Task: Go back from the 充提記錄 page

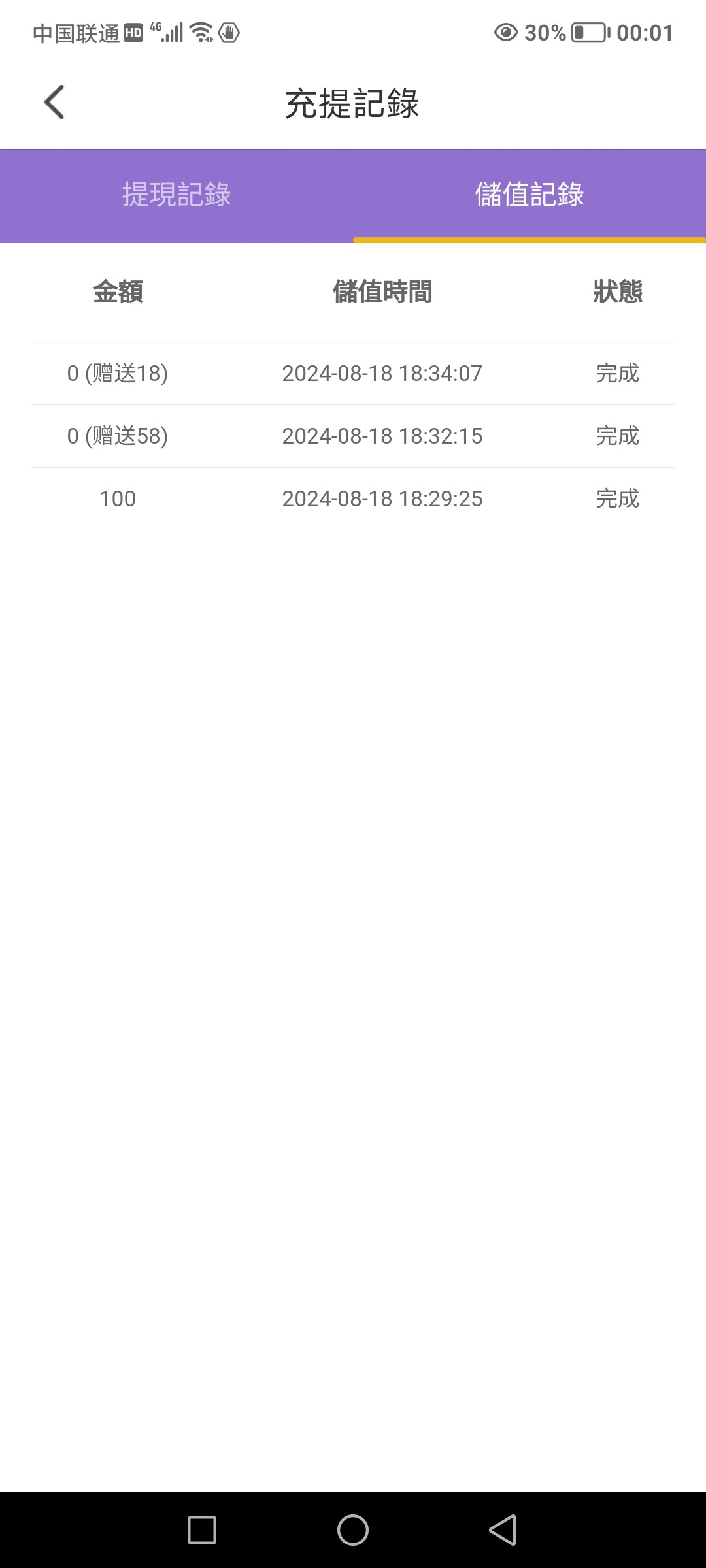Action: [54, 103]
